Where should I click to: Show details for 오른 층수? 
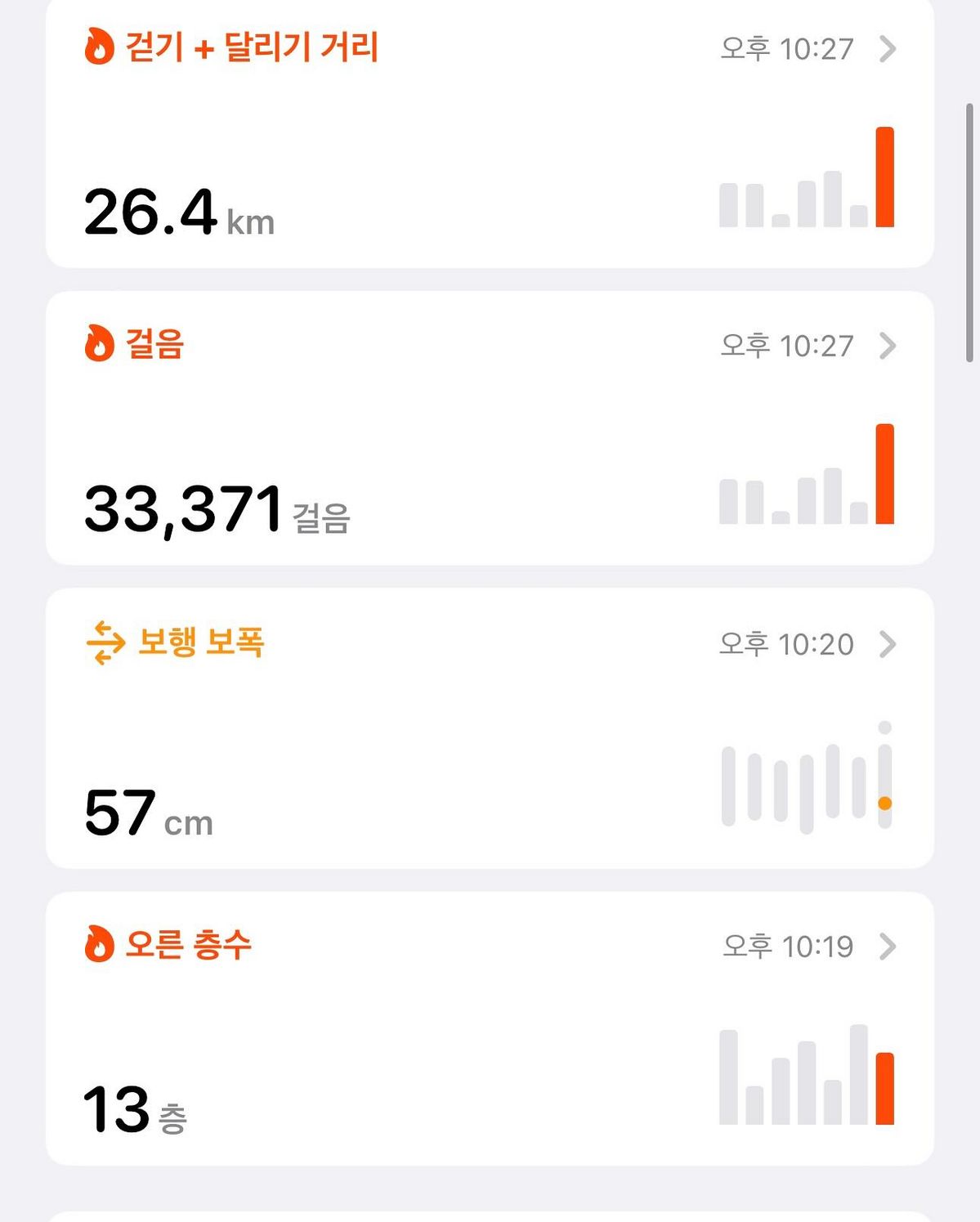click(489, 1028)
